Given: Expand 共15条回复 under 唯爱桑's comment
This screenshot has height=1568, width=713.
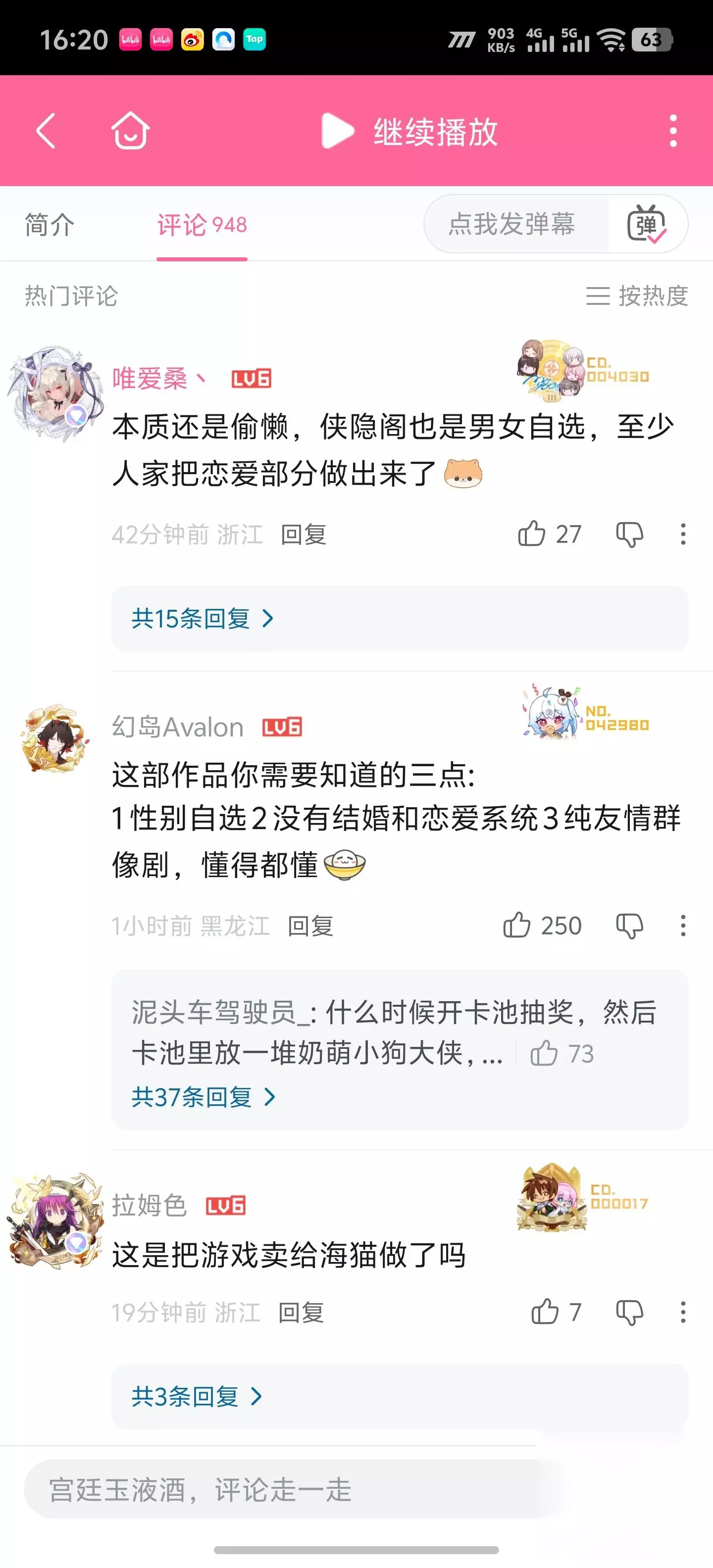Looking at the screenshot, I should pos(203,618).
